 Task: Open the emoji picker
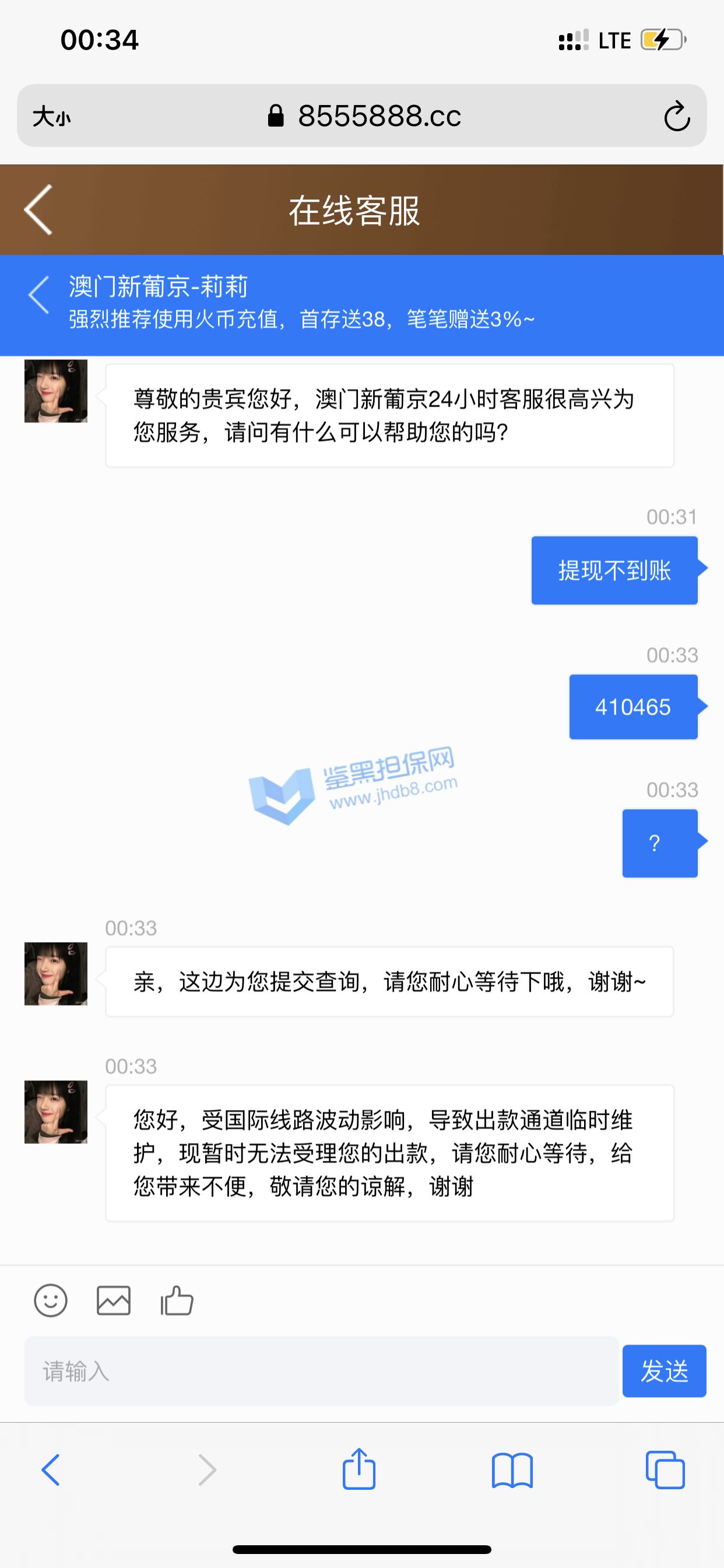click(x=51, y=1301)
